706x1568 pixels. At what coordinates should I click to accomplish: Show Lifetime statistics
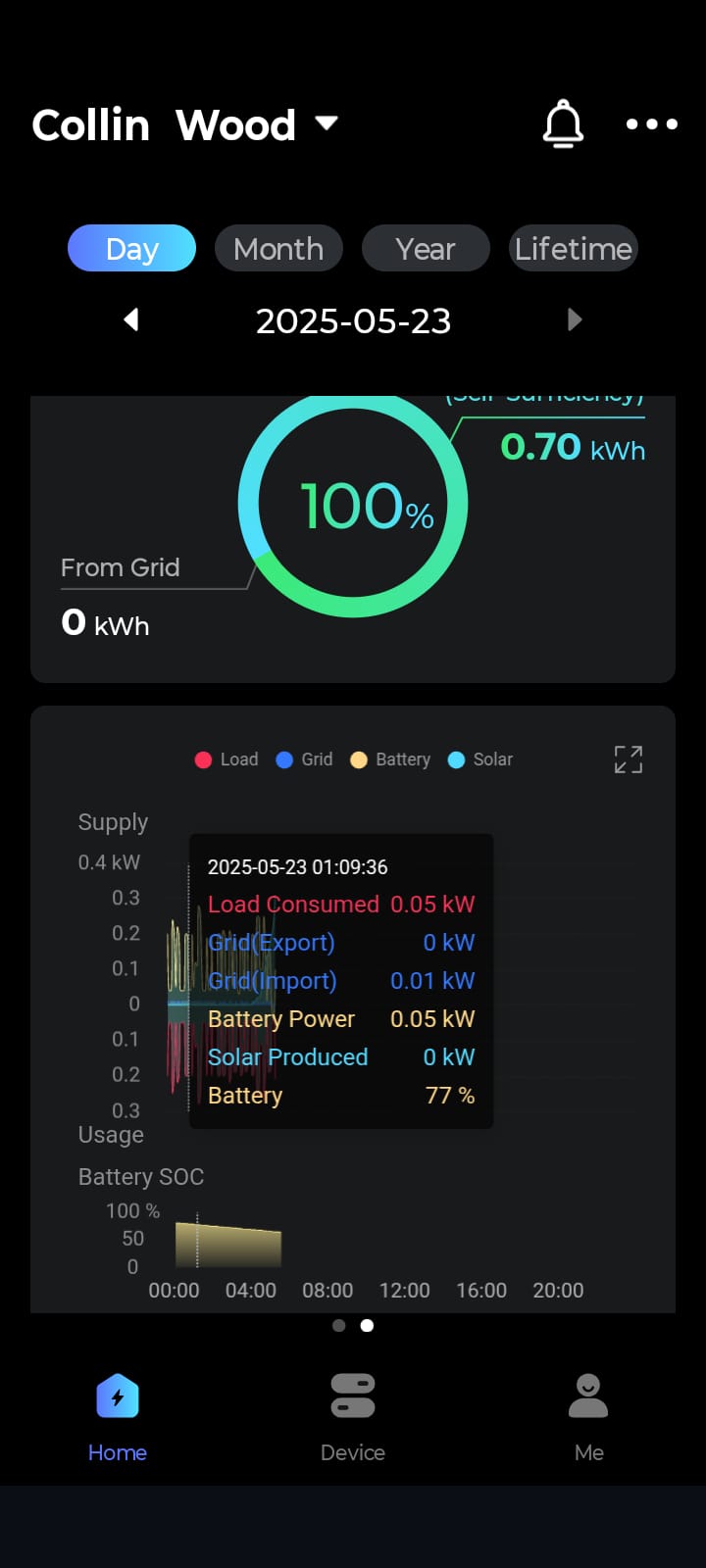pos(574,249)
